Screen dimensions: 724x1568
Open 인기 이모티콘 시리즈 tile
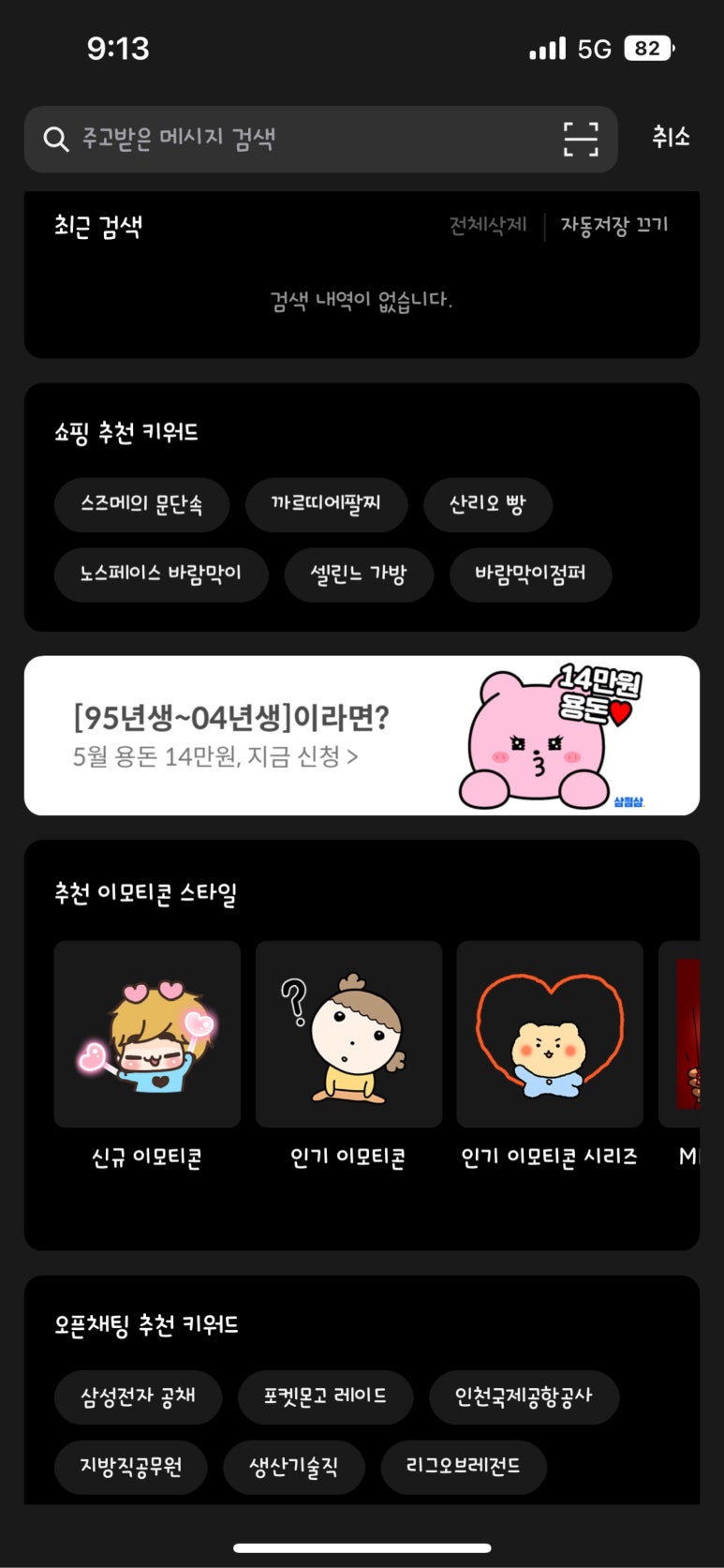[550, 1055]
